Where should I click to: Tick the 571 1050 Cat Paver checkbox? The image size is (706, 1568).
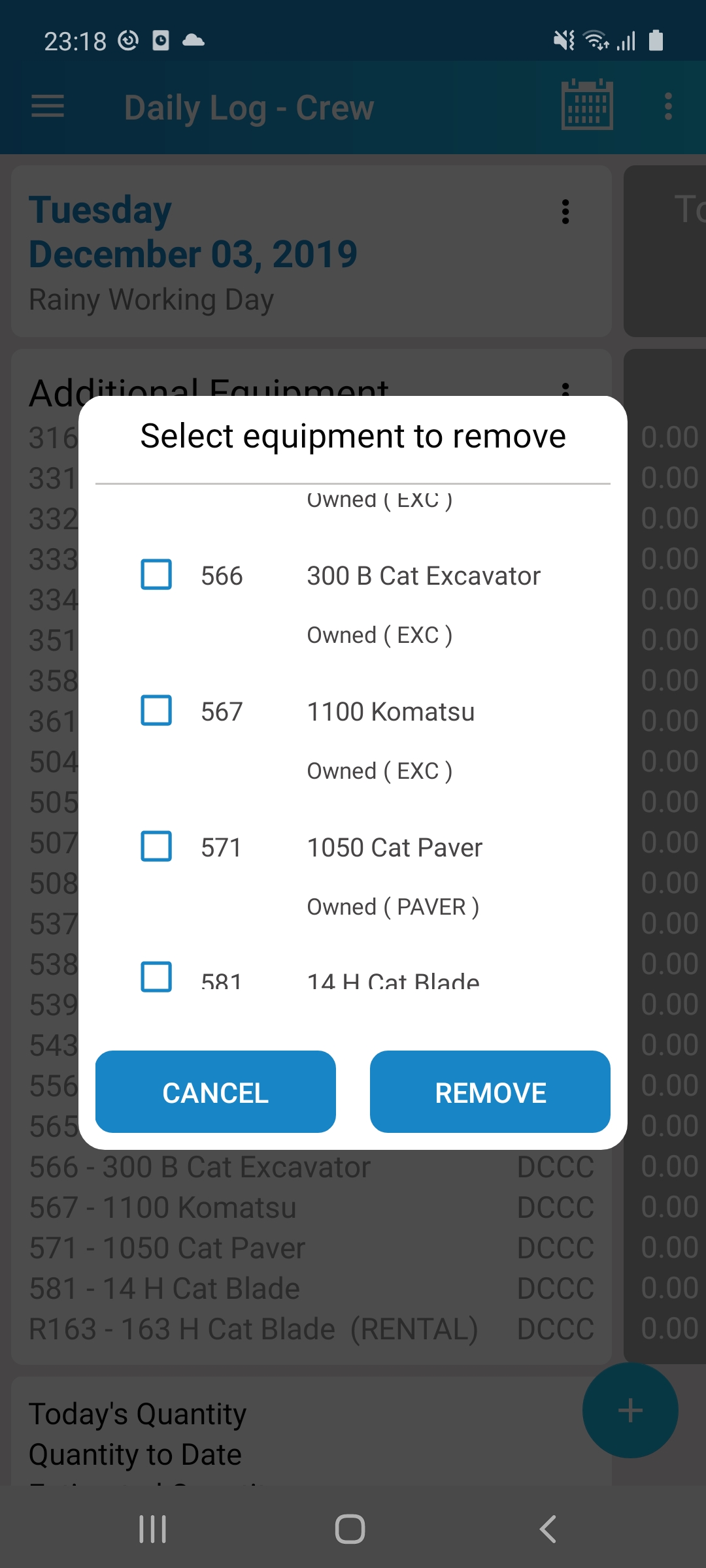[x=156, y=846]
